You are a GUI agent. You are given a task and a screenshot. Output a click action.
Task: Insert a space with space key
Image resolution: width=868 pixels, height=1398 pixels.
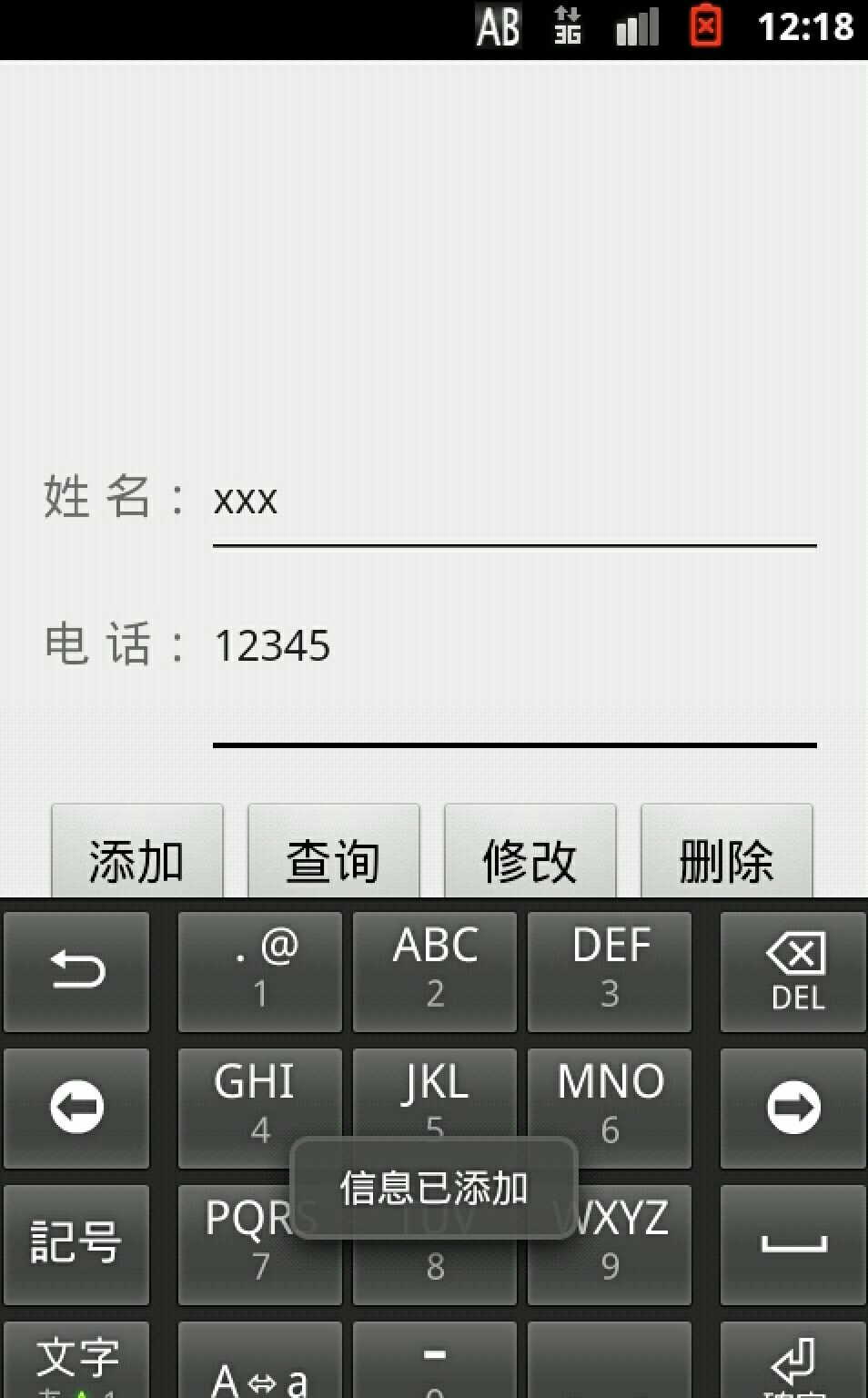point(792,1243)
